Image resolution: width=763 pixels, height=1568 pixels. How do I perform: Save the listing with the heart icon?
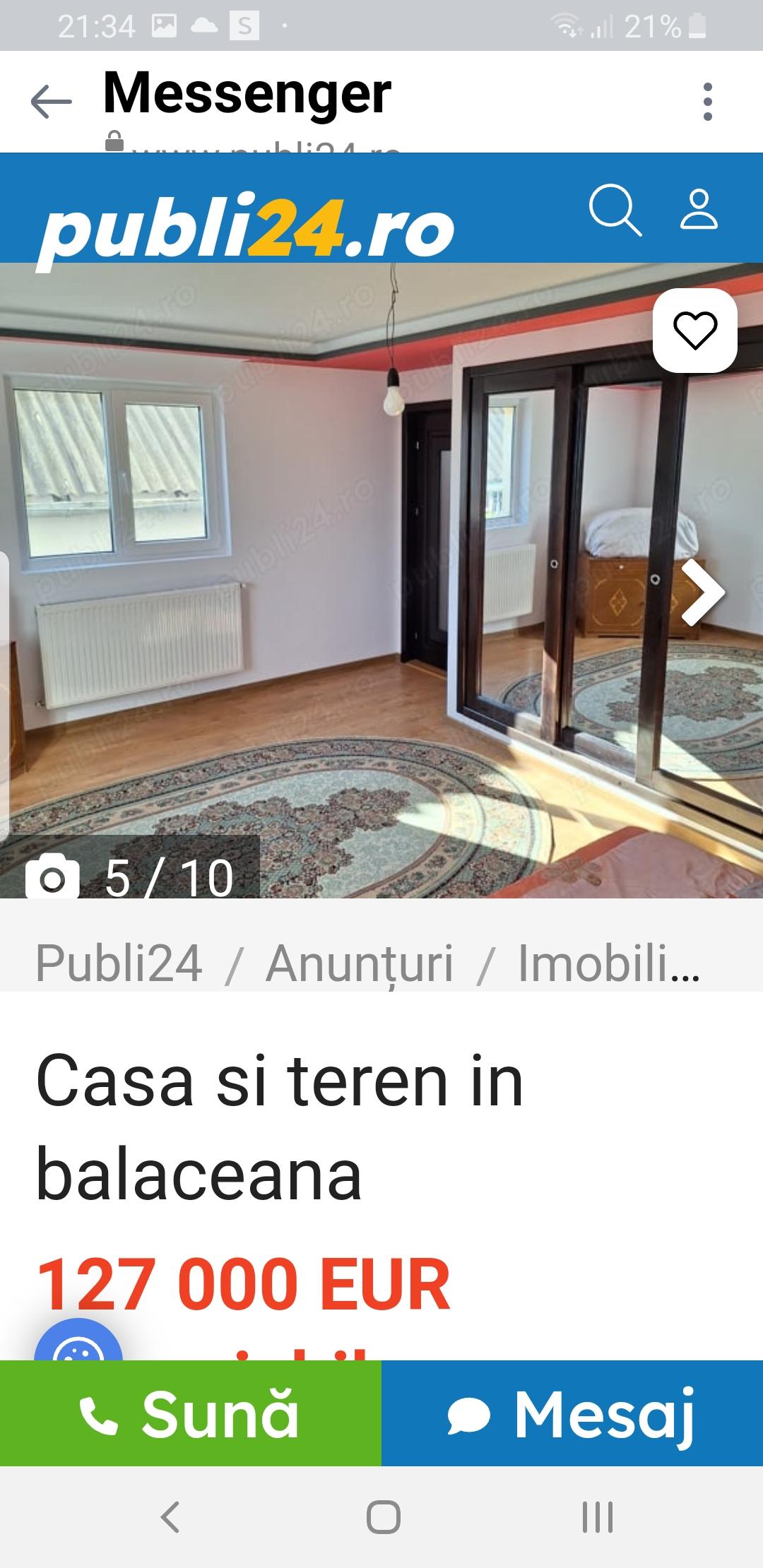coord(695,331)
